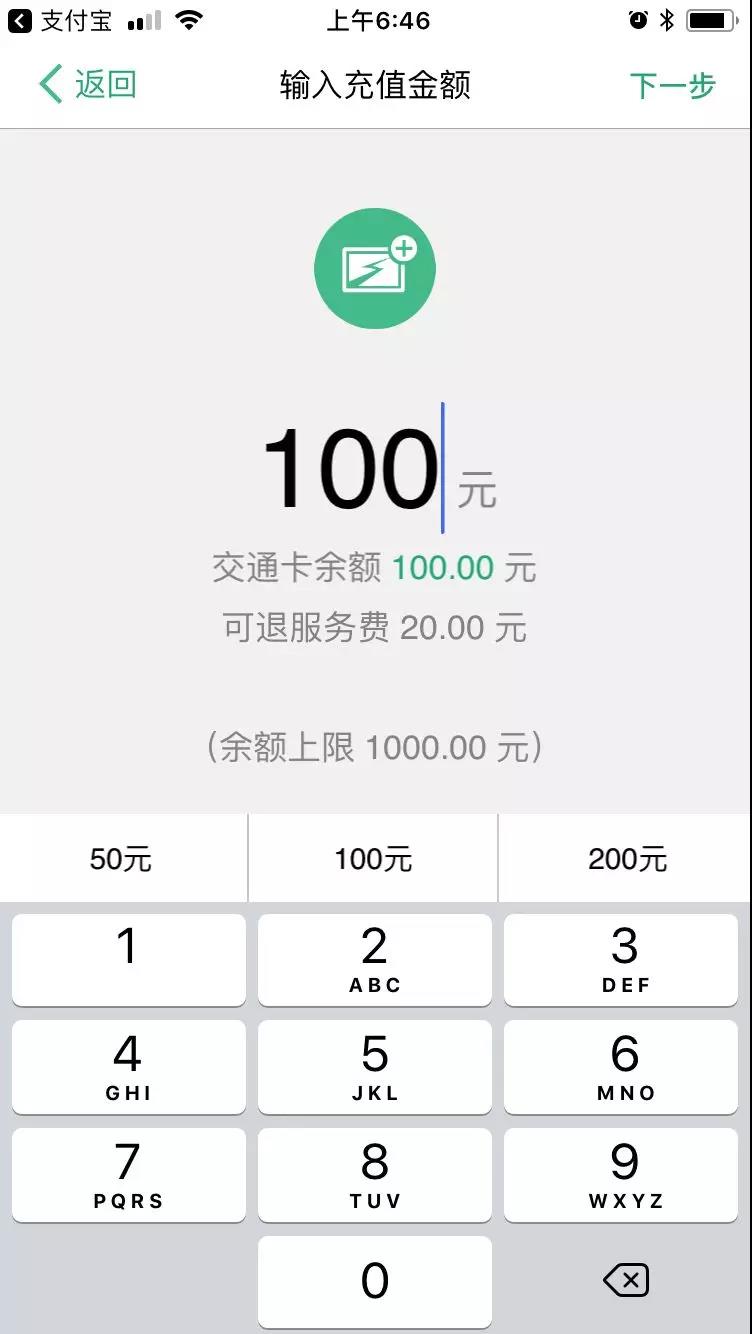Return to 支付宝 via status bar shortcut
Screen dimensions: 752x1334
click(x=60, y=20)
